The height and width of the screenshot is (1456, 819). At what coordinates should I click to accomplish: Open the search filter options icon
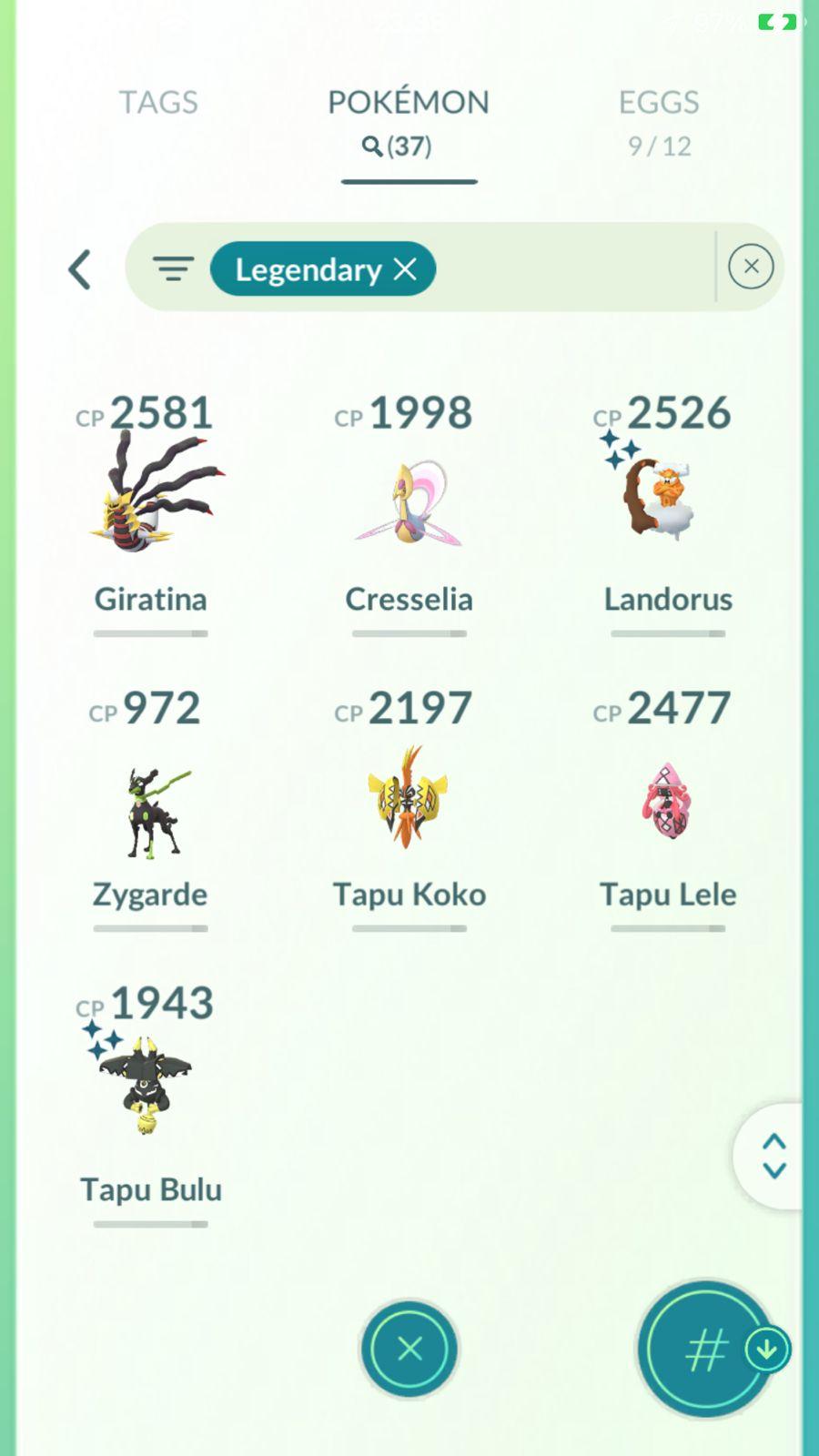point(173,268)
